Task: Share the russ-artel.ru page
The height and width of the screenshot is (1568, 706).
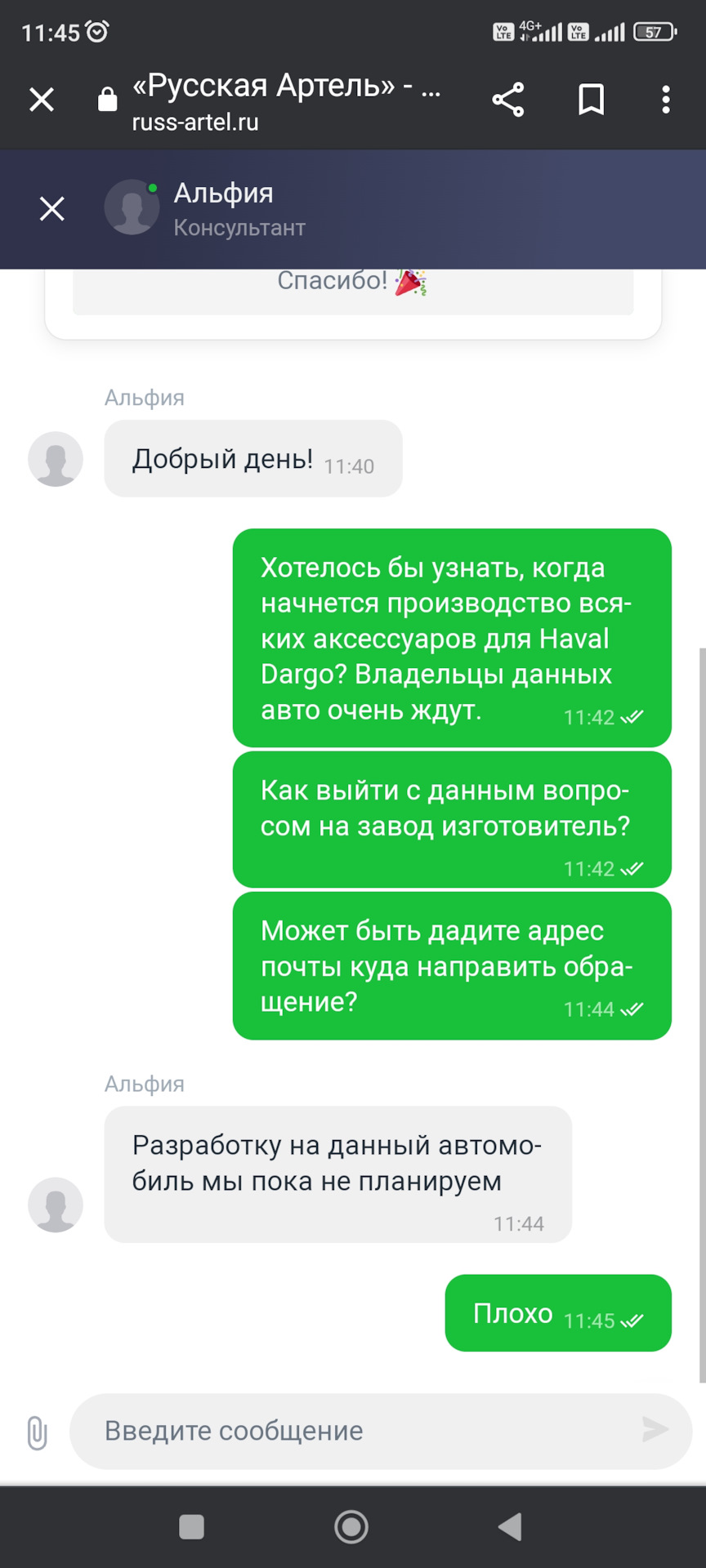Action: tap(508, 100)
